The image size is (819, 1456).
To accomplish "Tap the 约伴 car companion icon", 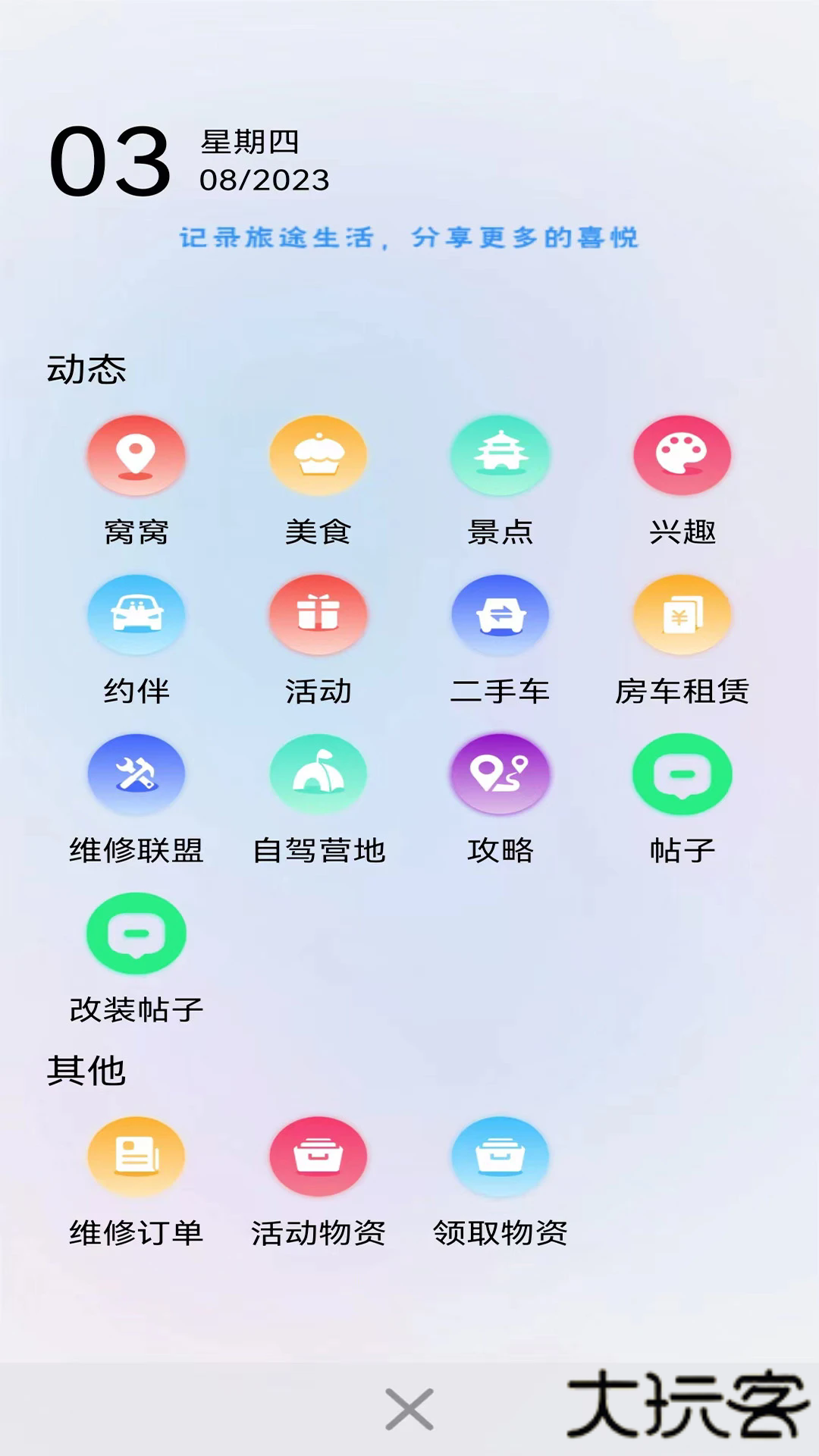I will [x=136, y=615].
